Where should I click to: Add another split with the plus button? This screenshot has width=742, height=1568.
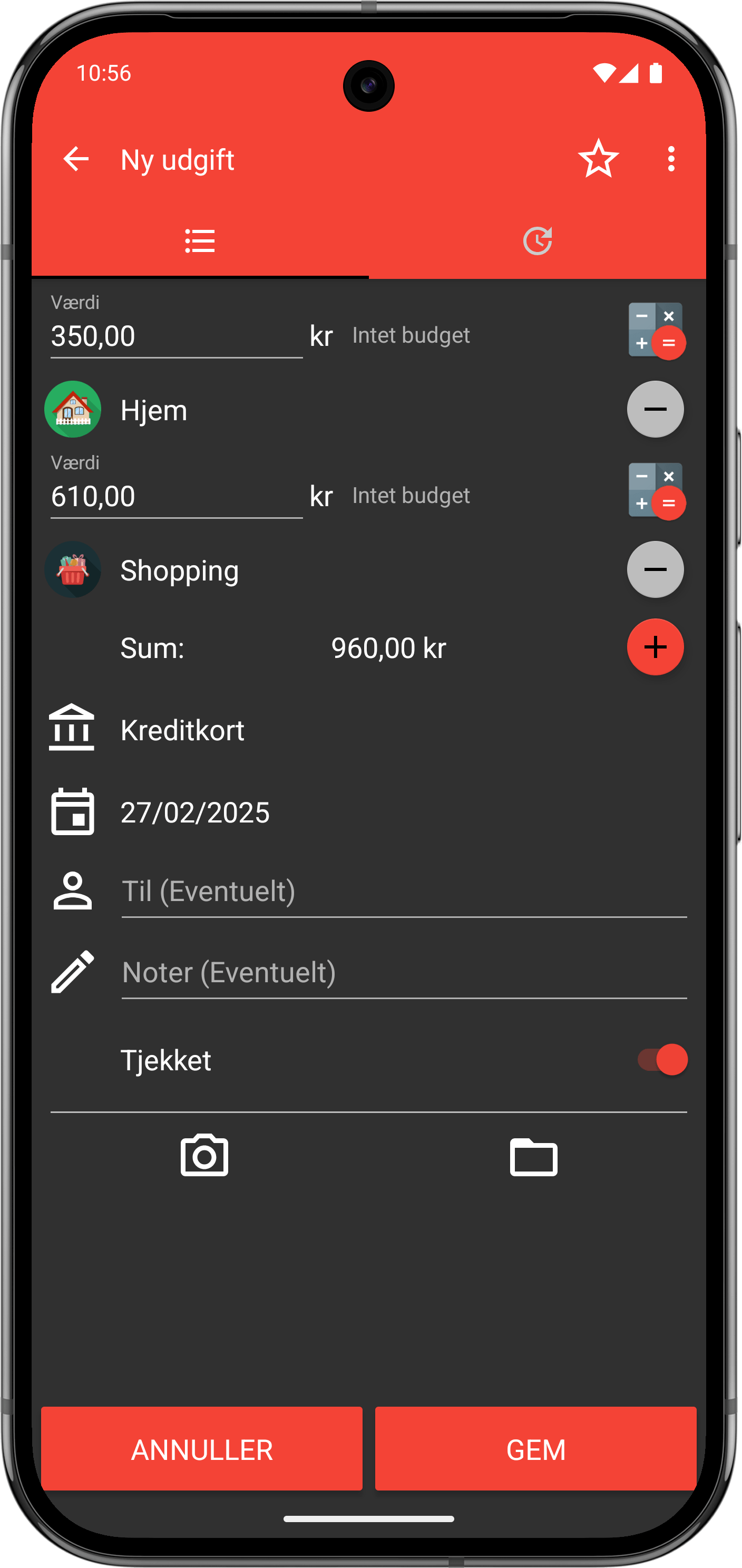pos(655,647)
